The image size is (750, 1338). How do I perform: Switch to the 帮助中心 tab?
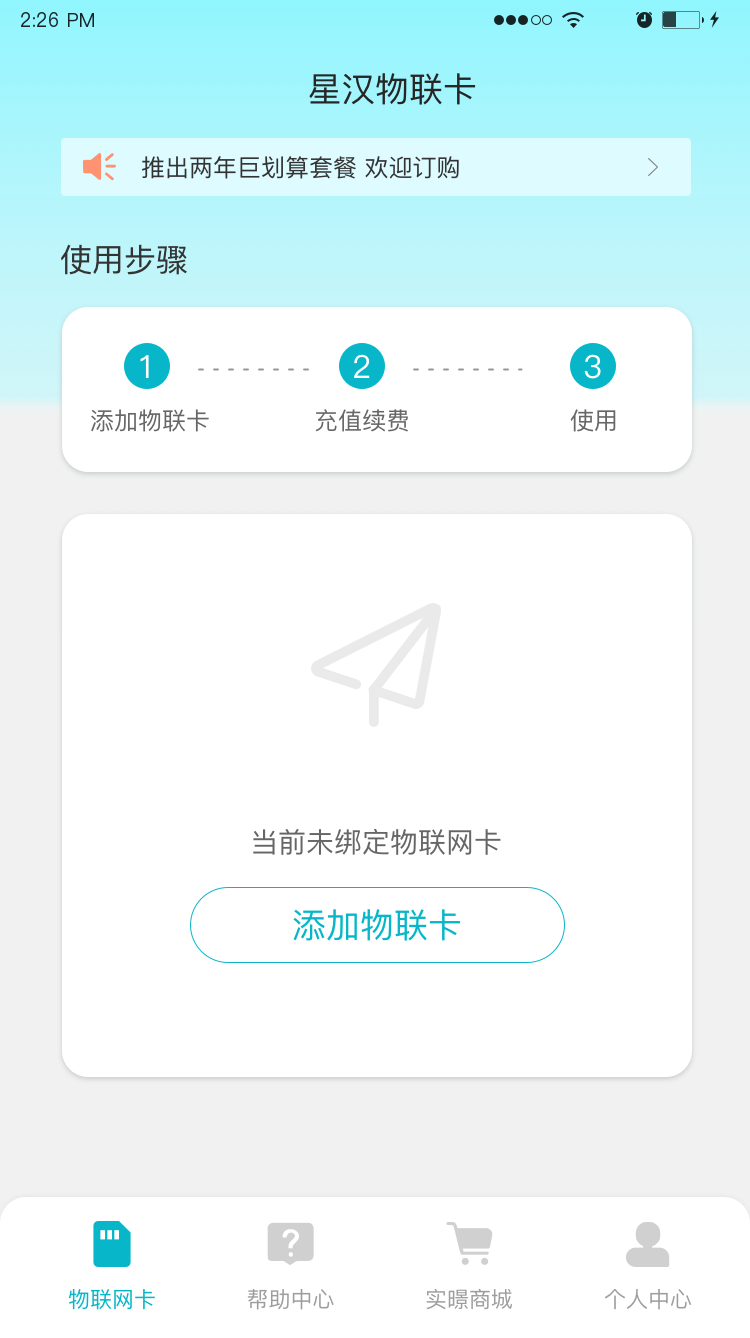point(290,1266)
